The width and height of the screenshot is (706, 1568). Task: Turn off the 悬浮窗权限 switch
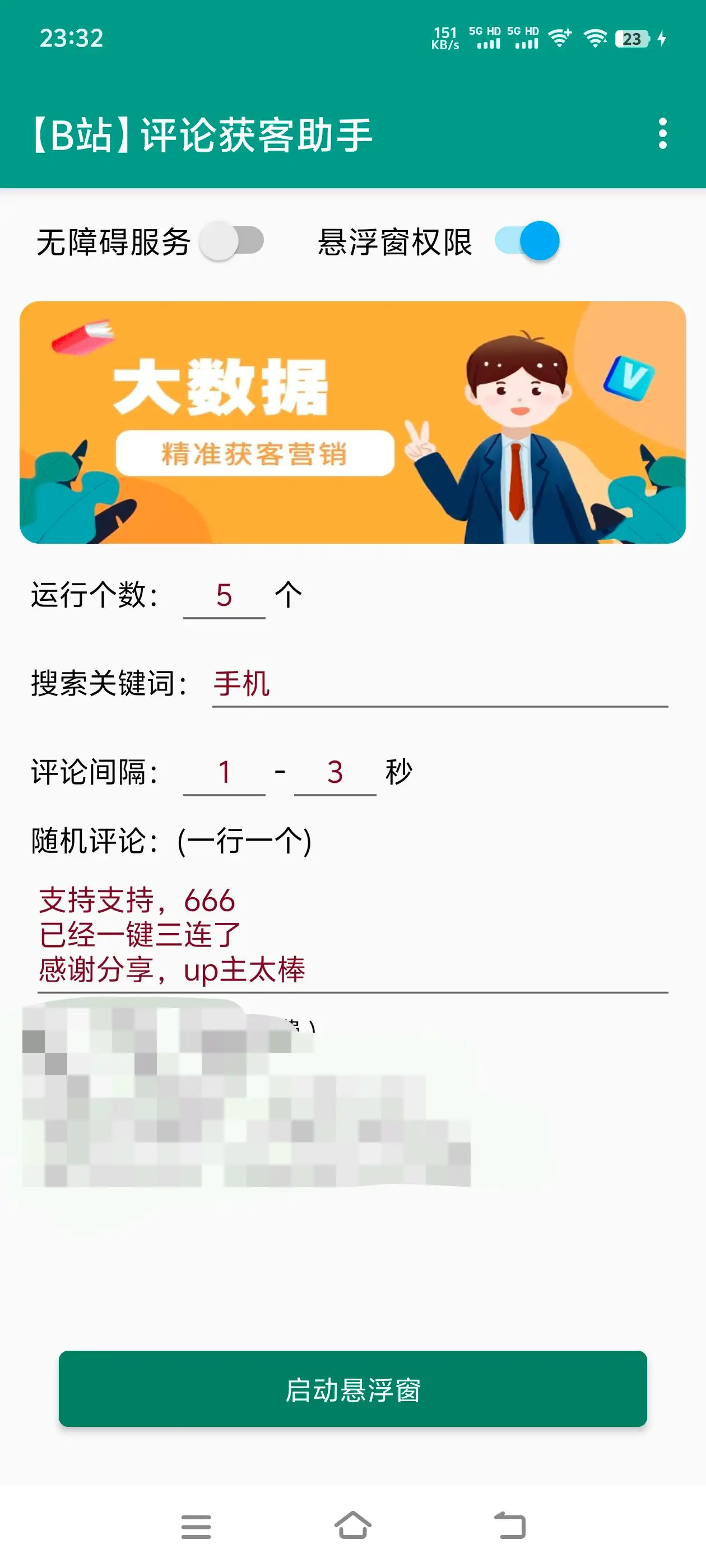(527, 241)
